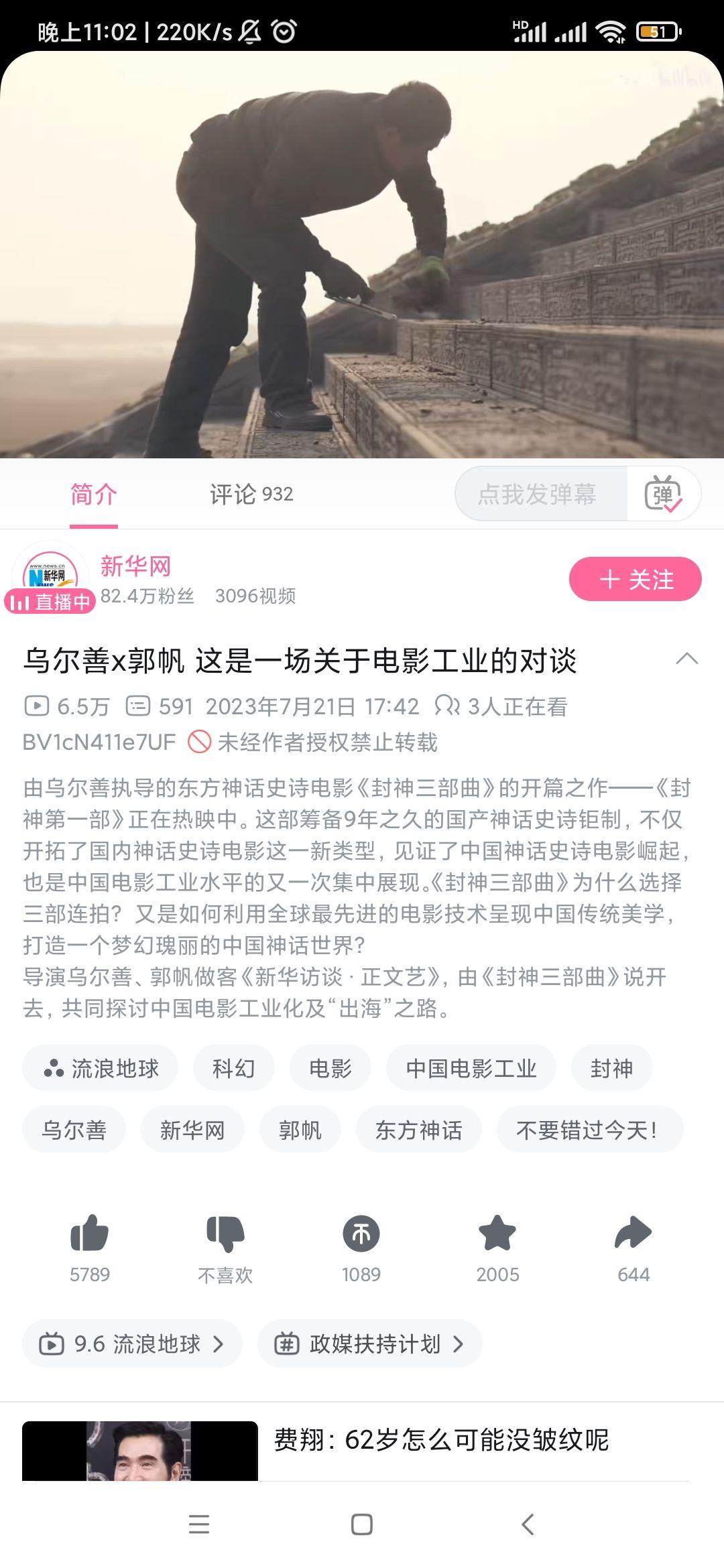This screenshot has width=724, height=1568.
Task: Open the 政媒扶持计划 topic
Action: pos(370,1344)
